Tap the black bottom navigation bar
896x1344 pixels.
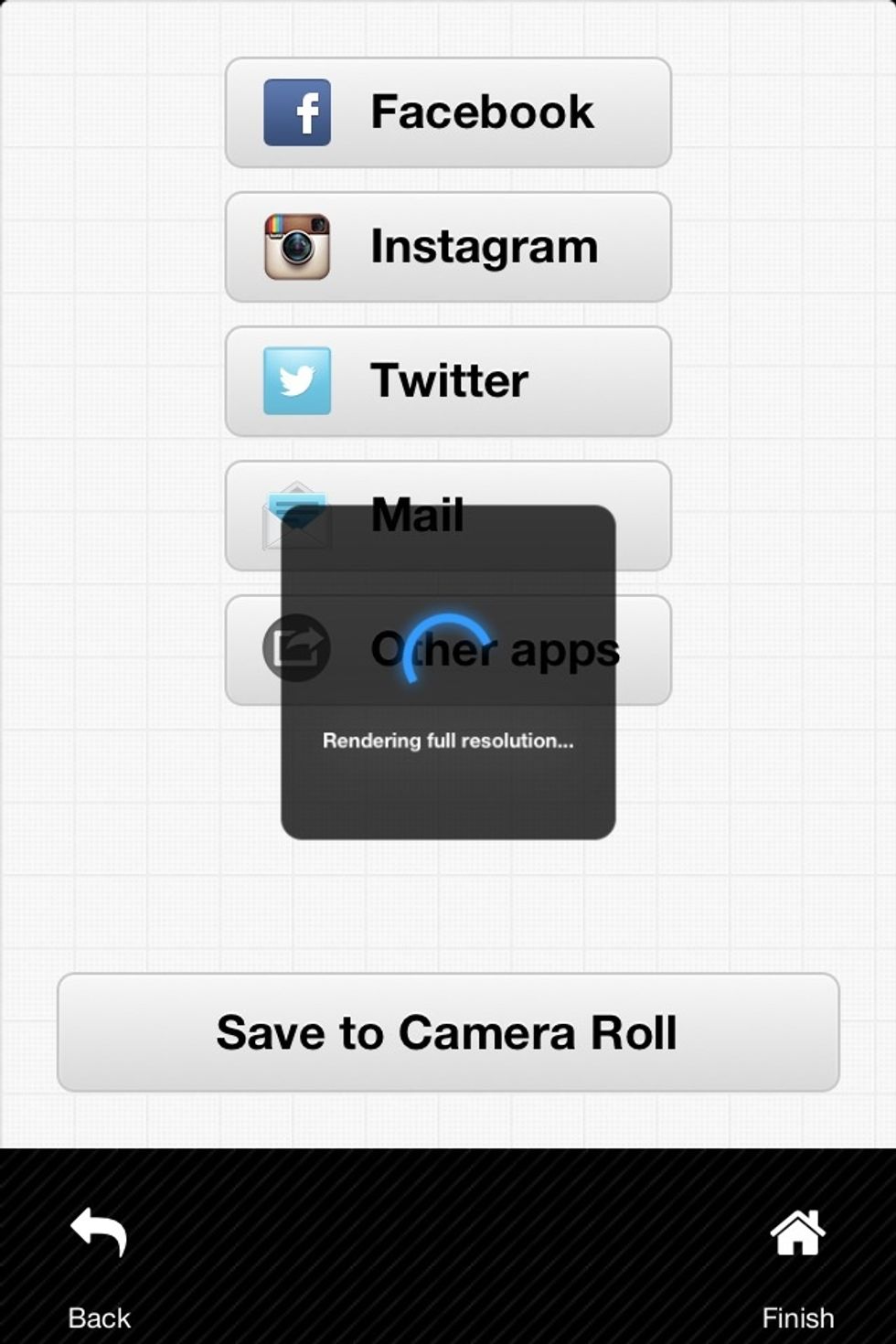(x=448, y=1189)
